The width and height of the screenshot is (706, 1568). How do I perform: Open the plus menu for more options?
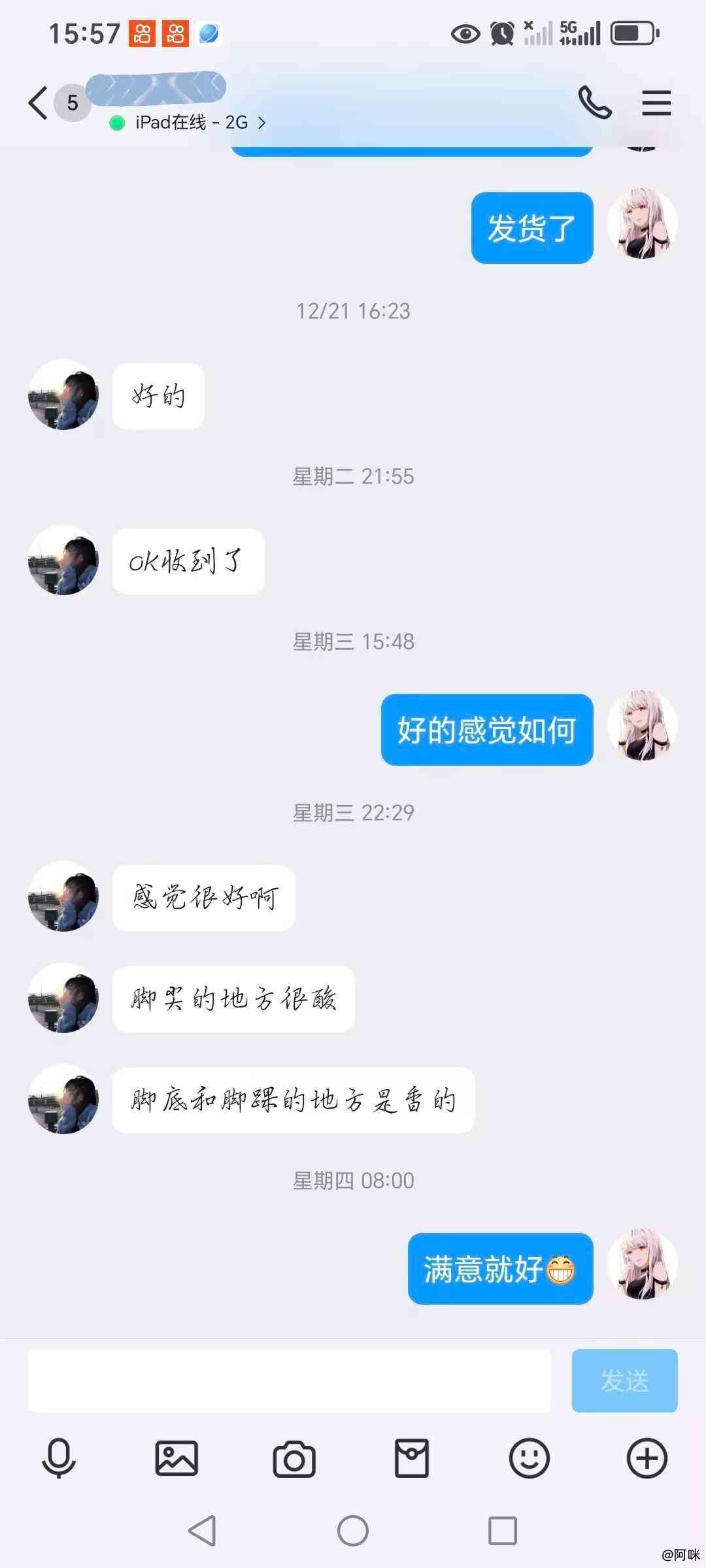click(647, 1458)
